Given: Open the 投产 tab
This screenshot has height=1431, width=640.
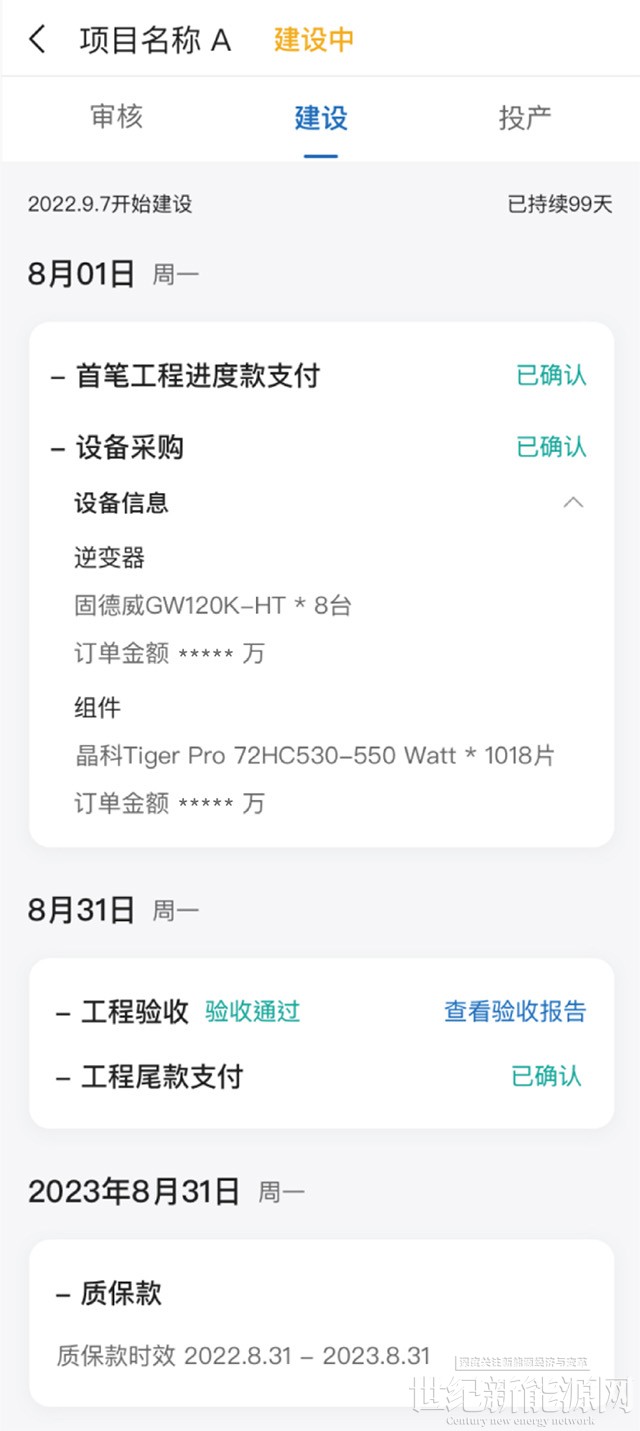Looking at the screenshot, I should click(525, 117).
